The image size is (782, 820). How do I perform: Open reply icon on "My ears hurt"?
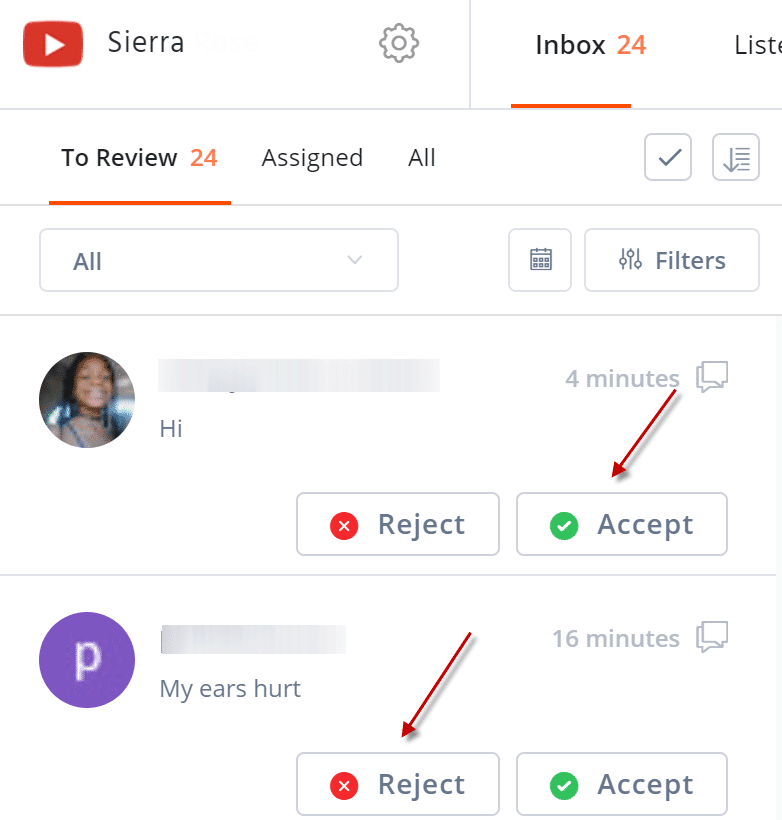click(x=712, y=637)
